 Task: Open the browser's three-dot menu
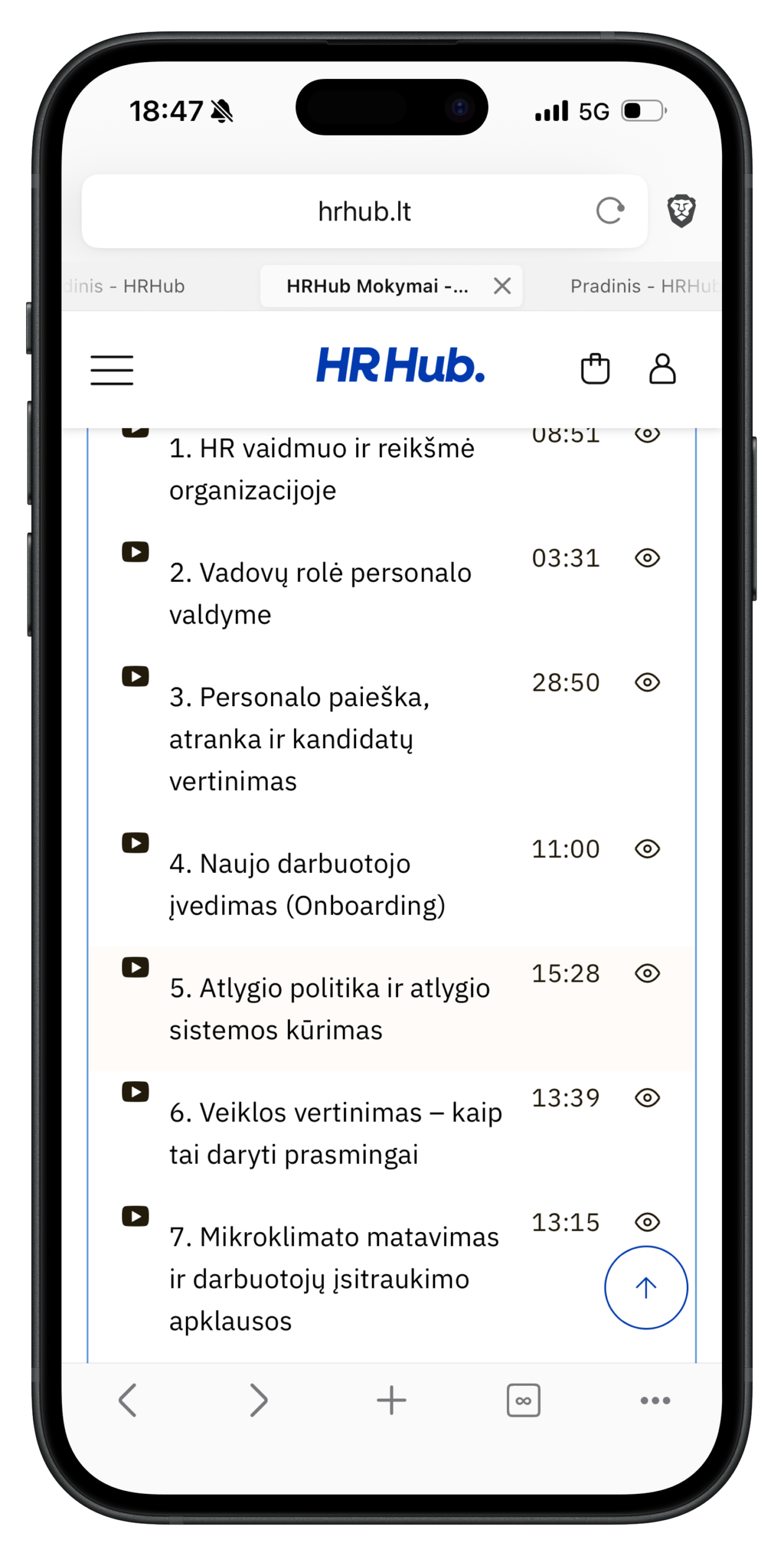[x=655, y=1400]
